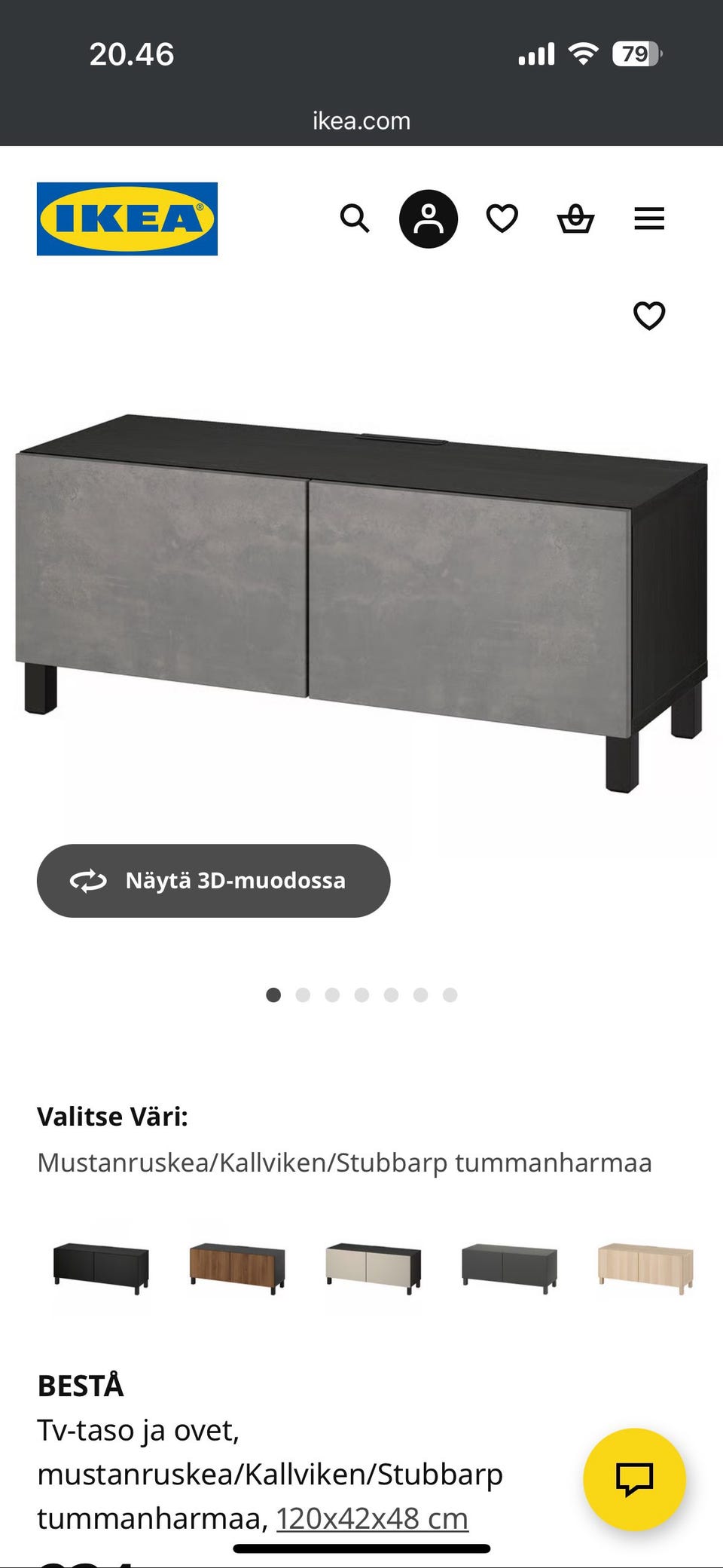The width and height of the screenshot is (723, 1568).
Task: Open the search function
Action: point(354,219)
